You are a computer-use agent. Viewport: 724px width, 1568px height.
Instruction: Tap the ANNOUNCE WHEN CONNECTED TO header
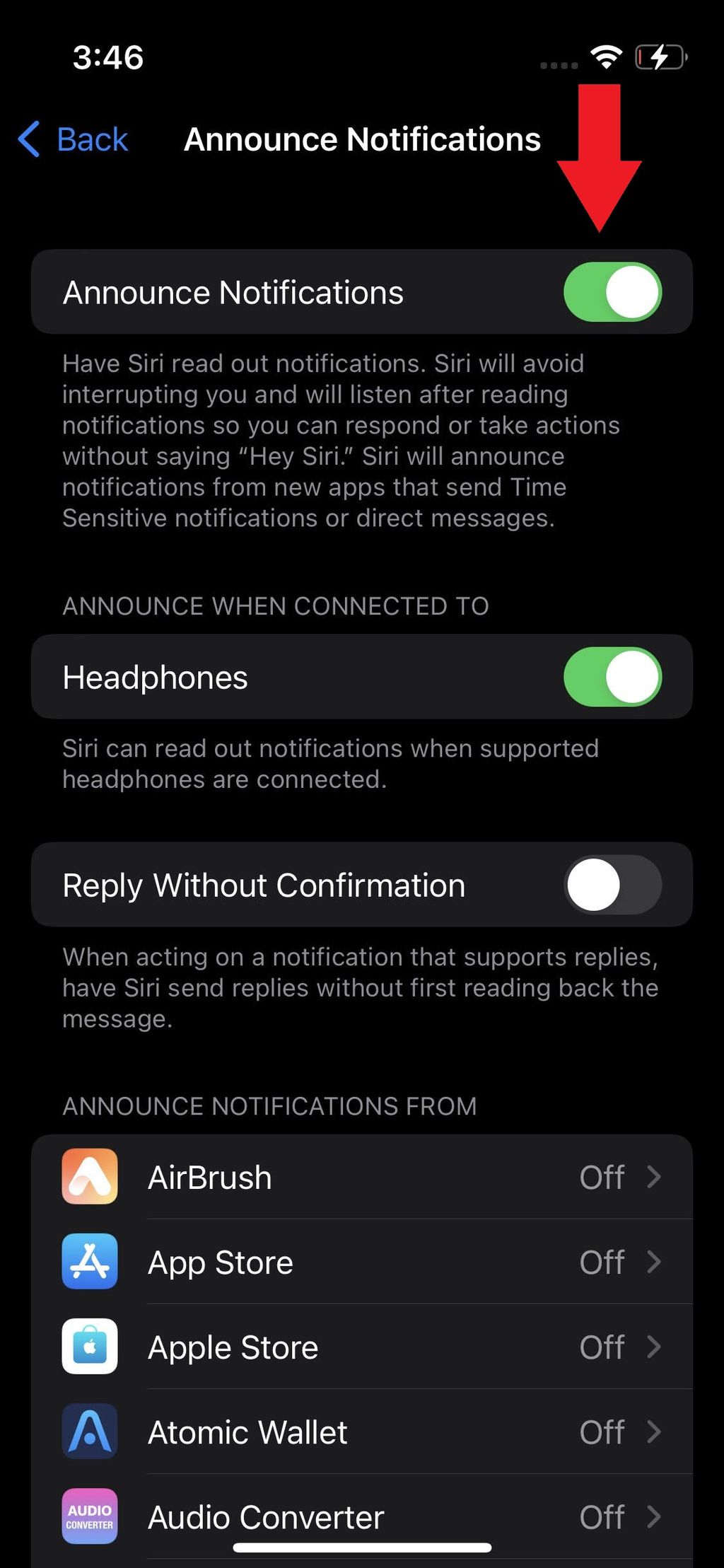click(276, 605)
